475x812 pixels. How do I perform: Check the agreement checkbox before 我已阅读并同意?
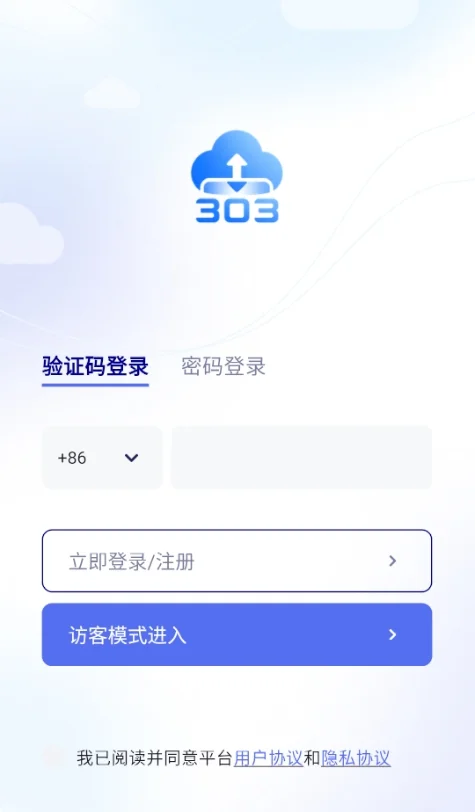pos(53,757)
